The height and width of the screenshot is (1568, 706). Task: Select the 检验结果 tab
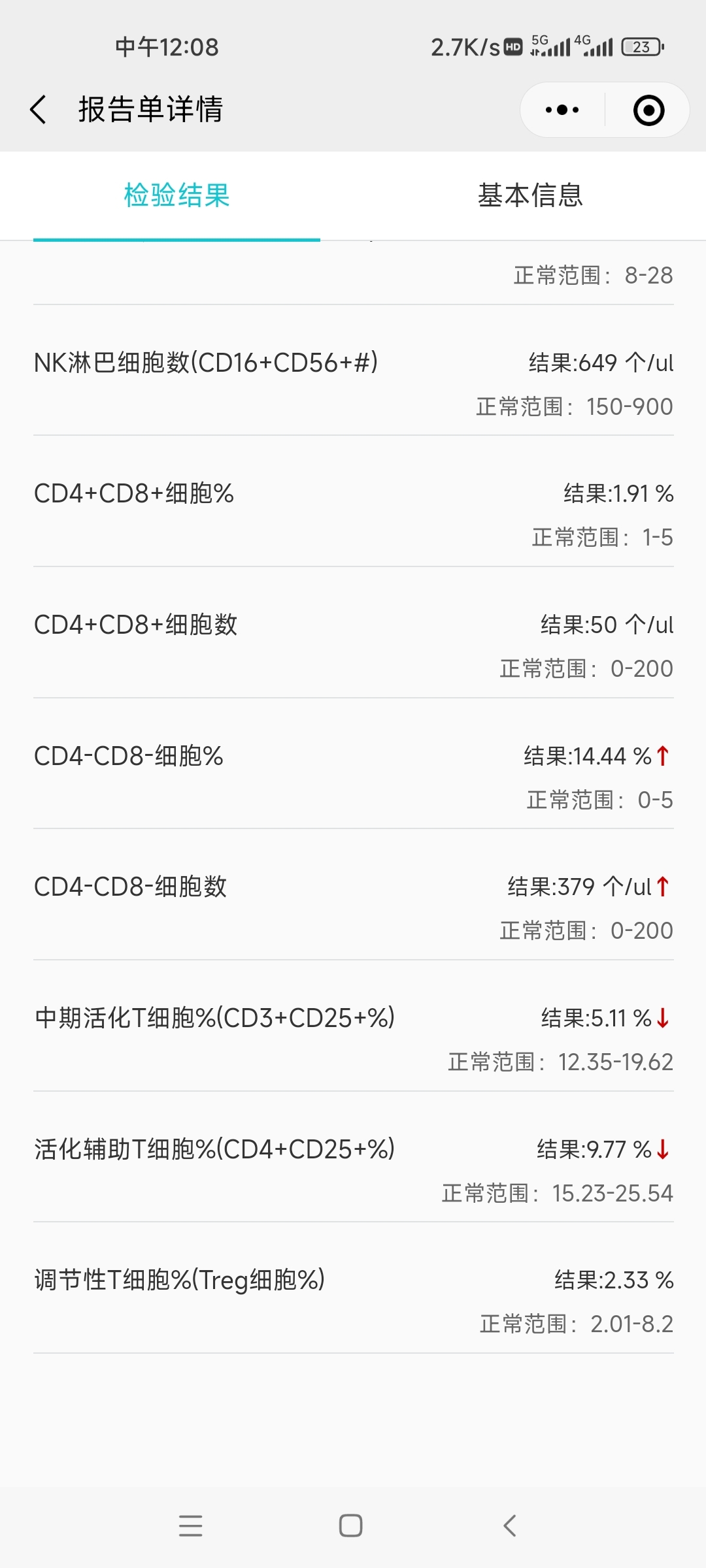tap(176, 195)
